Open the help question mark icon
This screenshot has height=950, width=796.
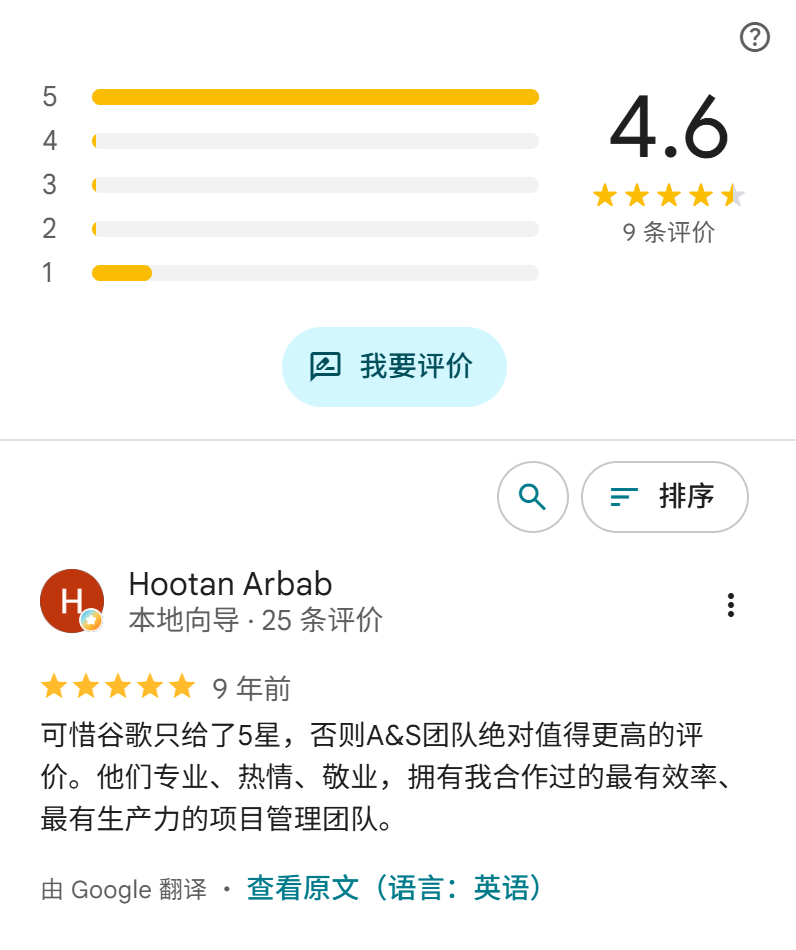point(754,38)
